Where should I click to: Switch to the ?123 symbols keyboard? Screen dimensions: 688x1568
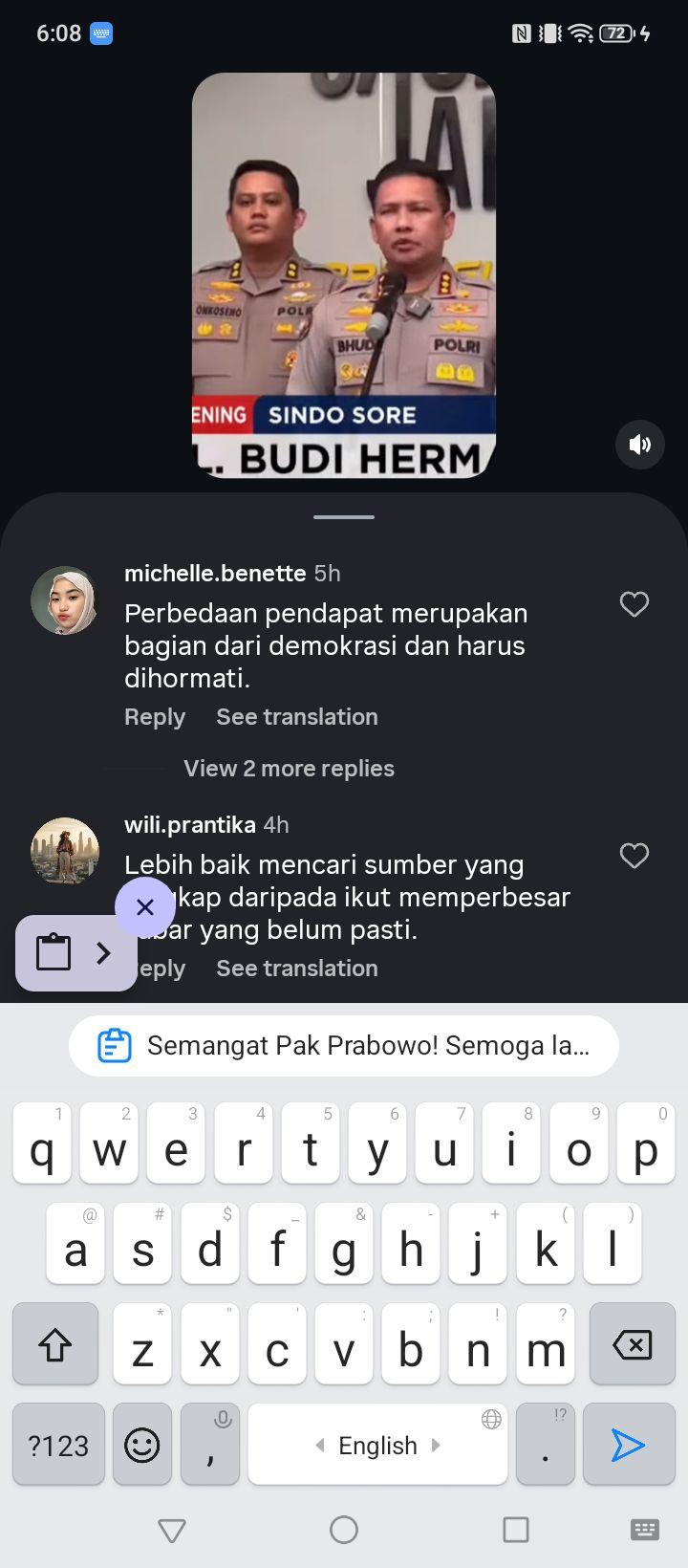coord(58,1445)
